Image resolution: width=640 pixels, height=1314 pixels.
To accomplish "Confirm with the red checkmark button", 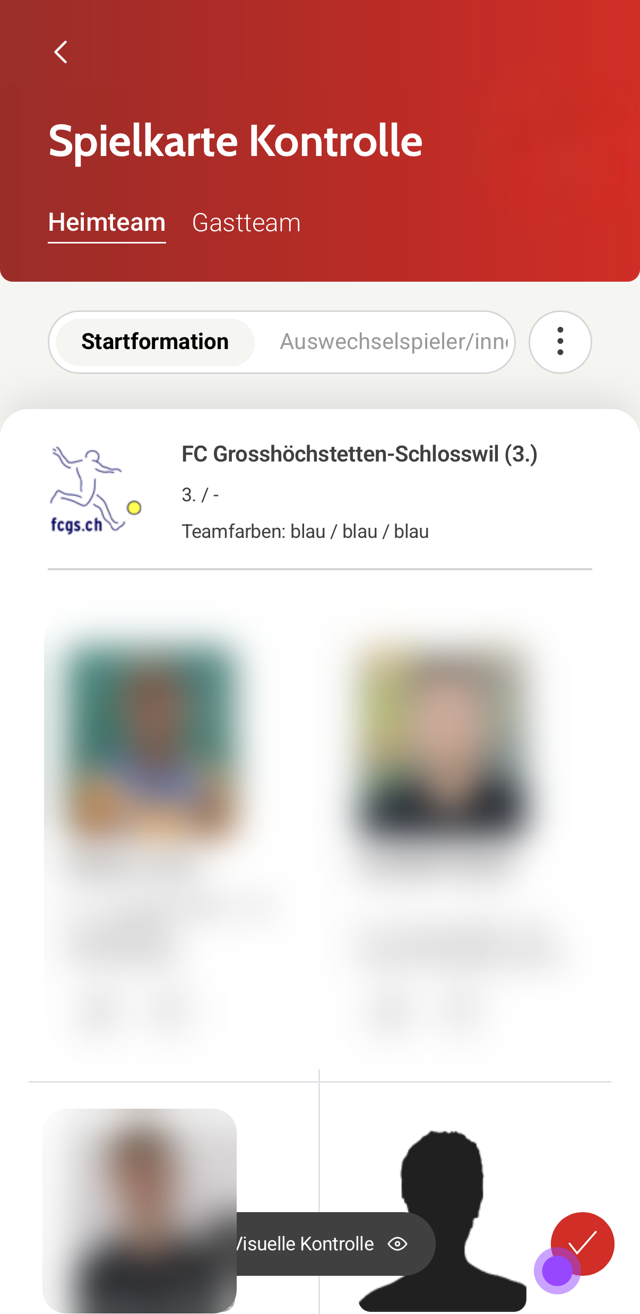I will pos(582,1243).
